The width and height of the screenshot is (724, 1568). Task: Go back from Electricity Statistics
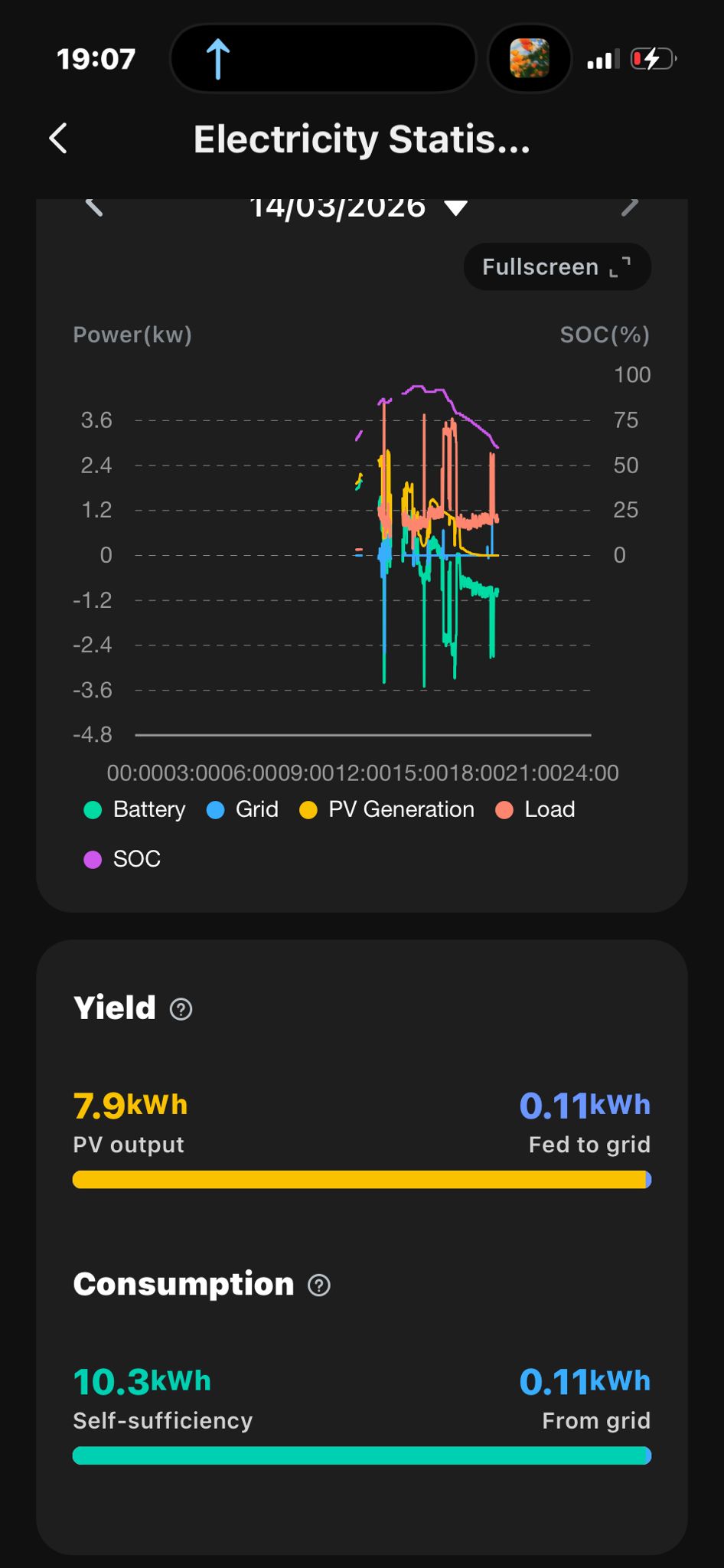59,139
